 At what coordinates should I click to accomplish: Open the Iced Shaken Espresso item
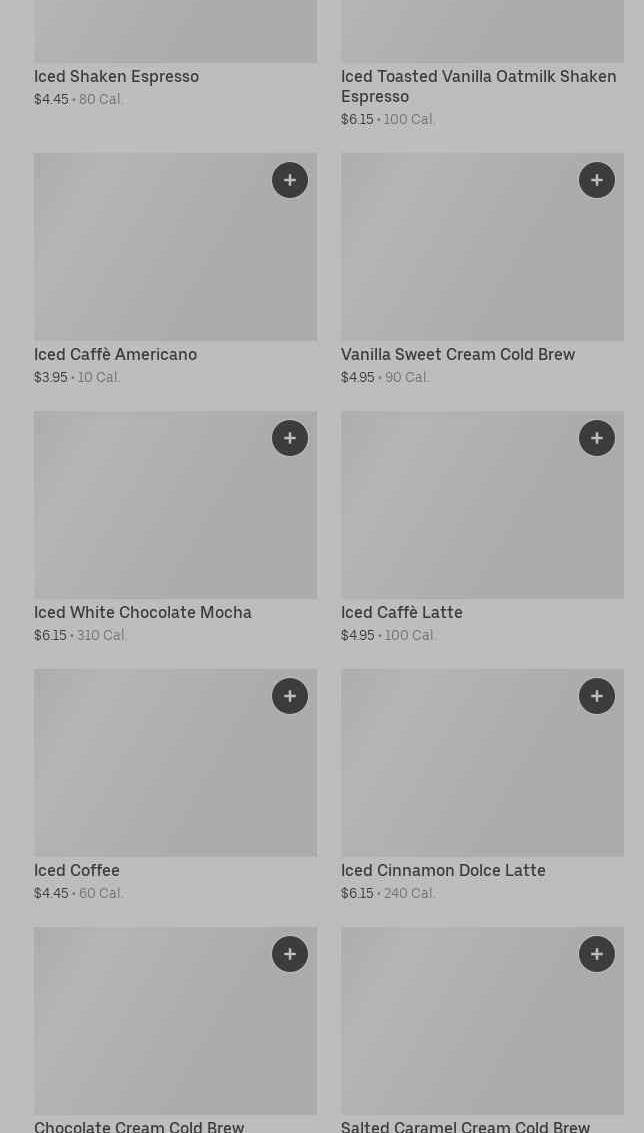tap(116, 77)
